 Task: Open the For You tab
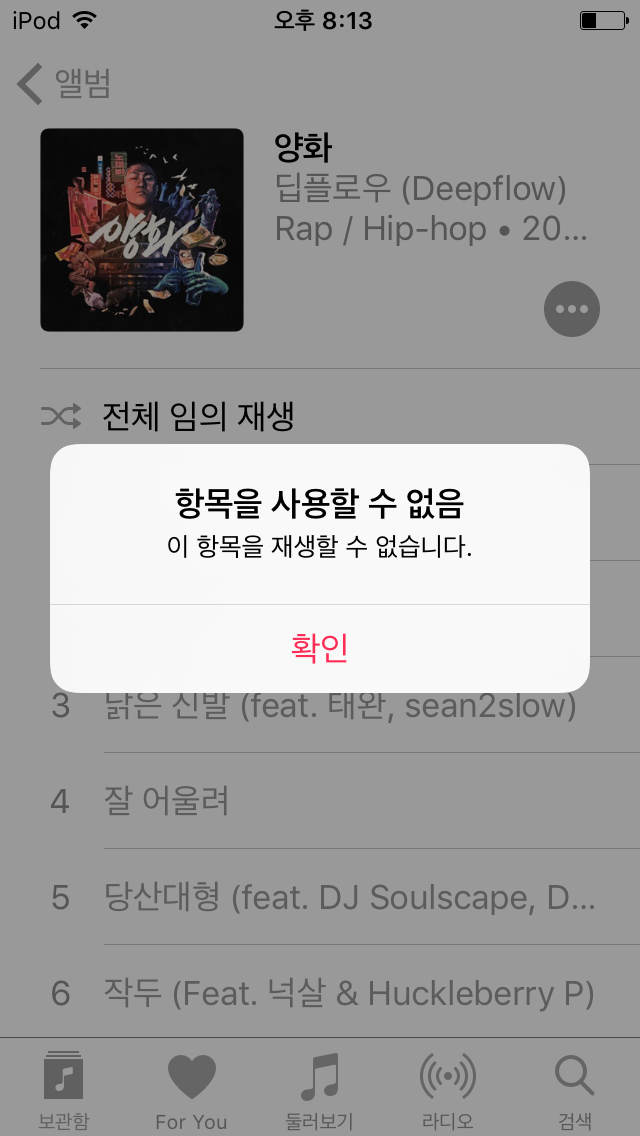(x=191, y=1090)
